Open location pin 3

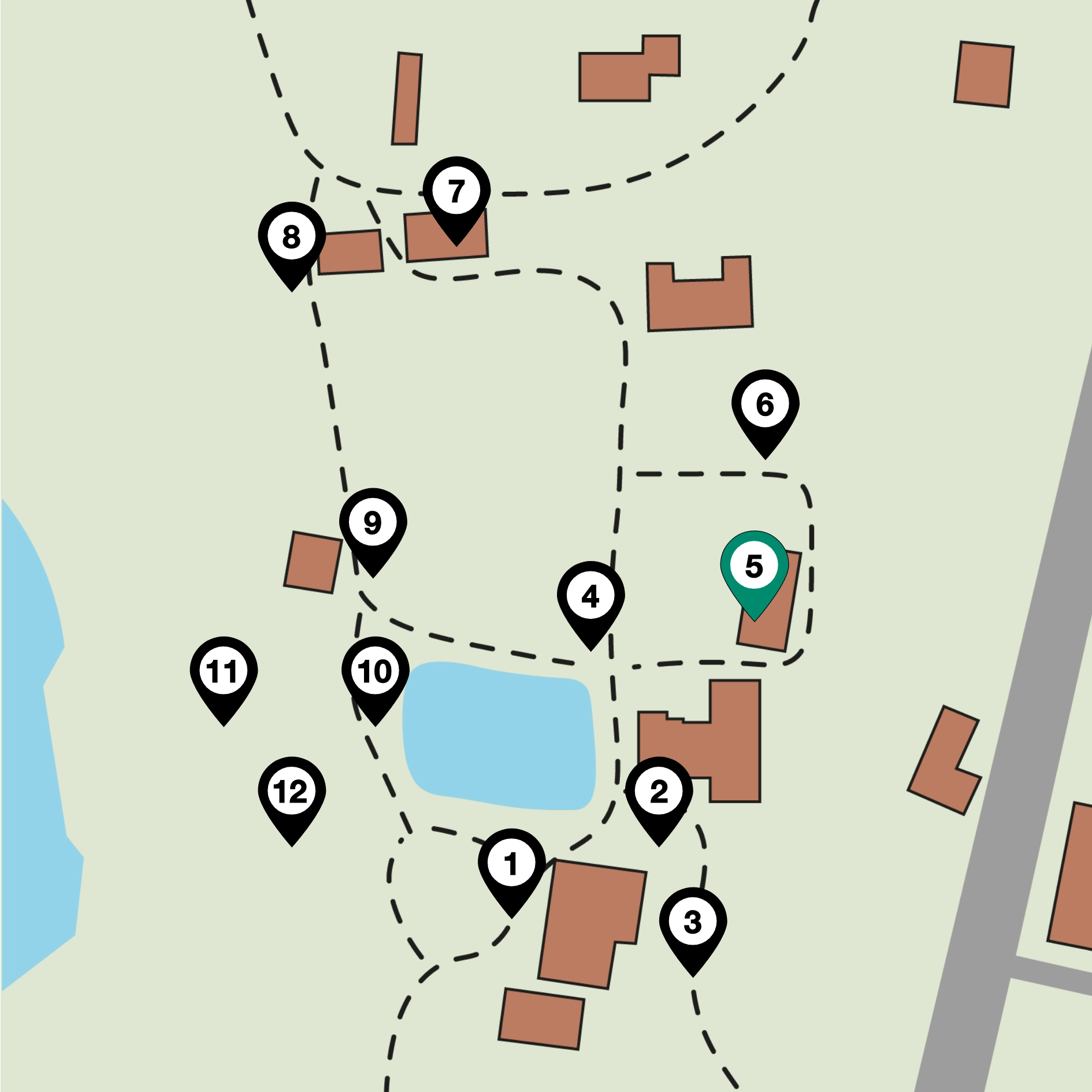coord(693,923)
